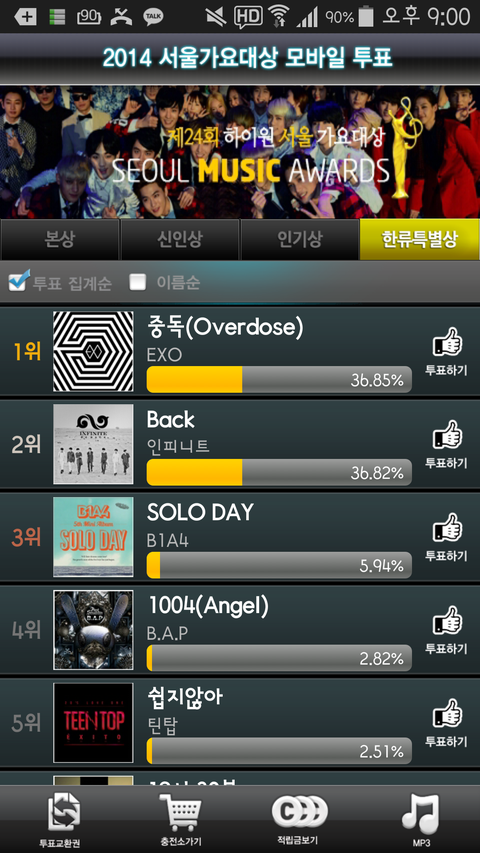Tap the Seoul Music Awards banner
Screen dimensions: 480x853
pos(240,152)
